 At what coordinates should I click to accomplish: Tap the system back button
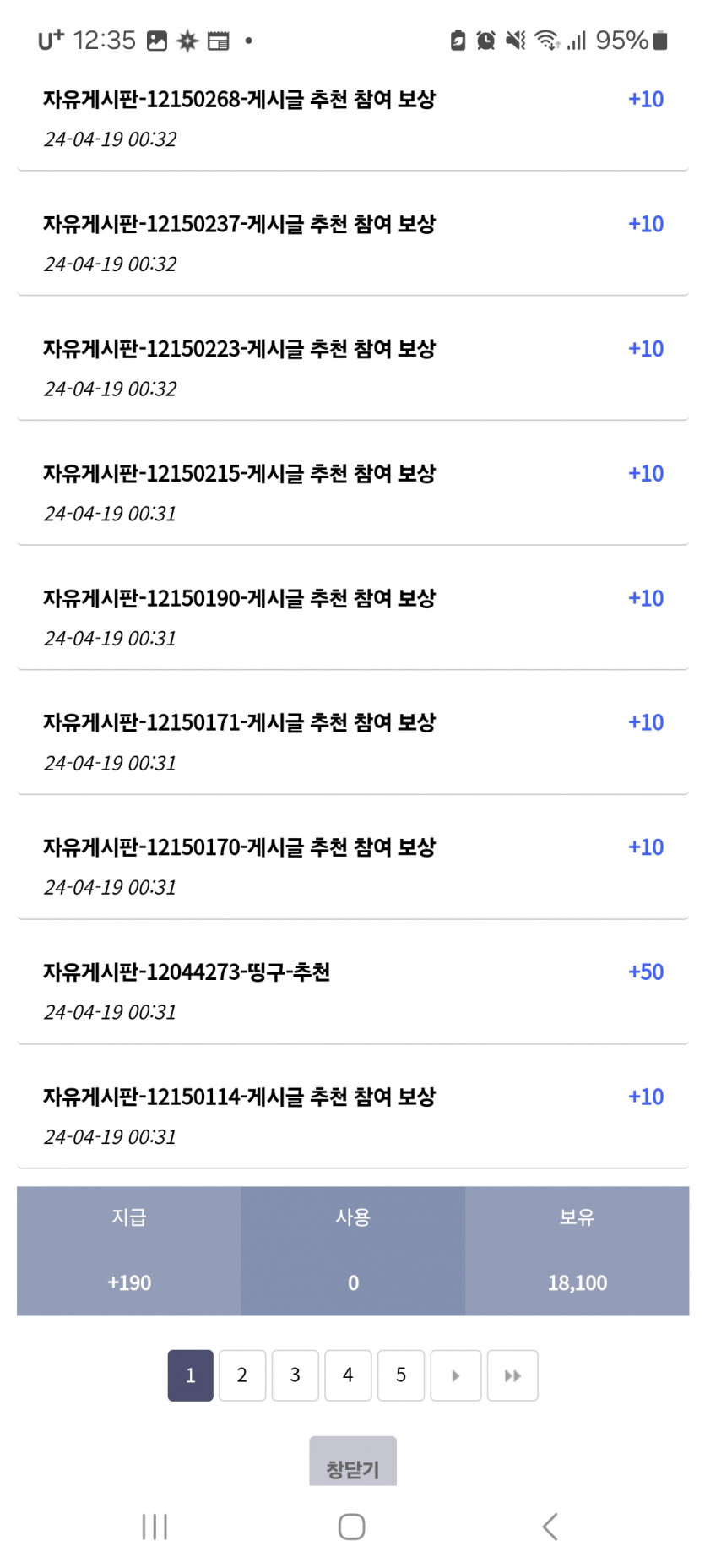pyautogui.click(x=550, y=1527)
